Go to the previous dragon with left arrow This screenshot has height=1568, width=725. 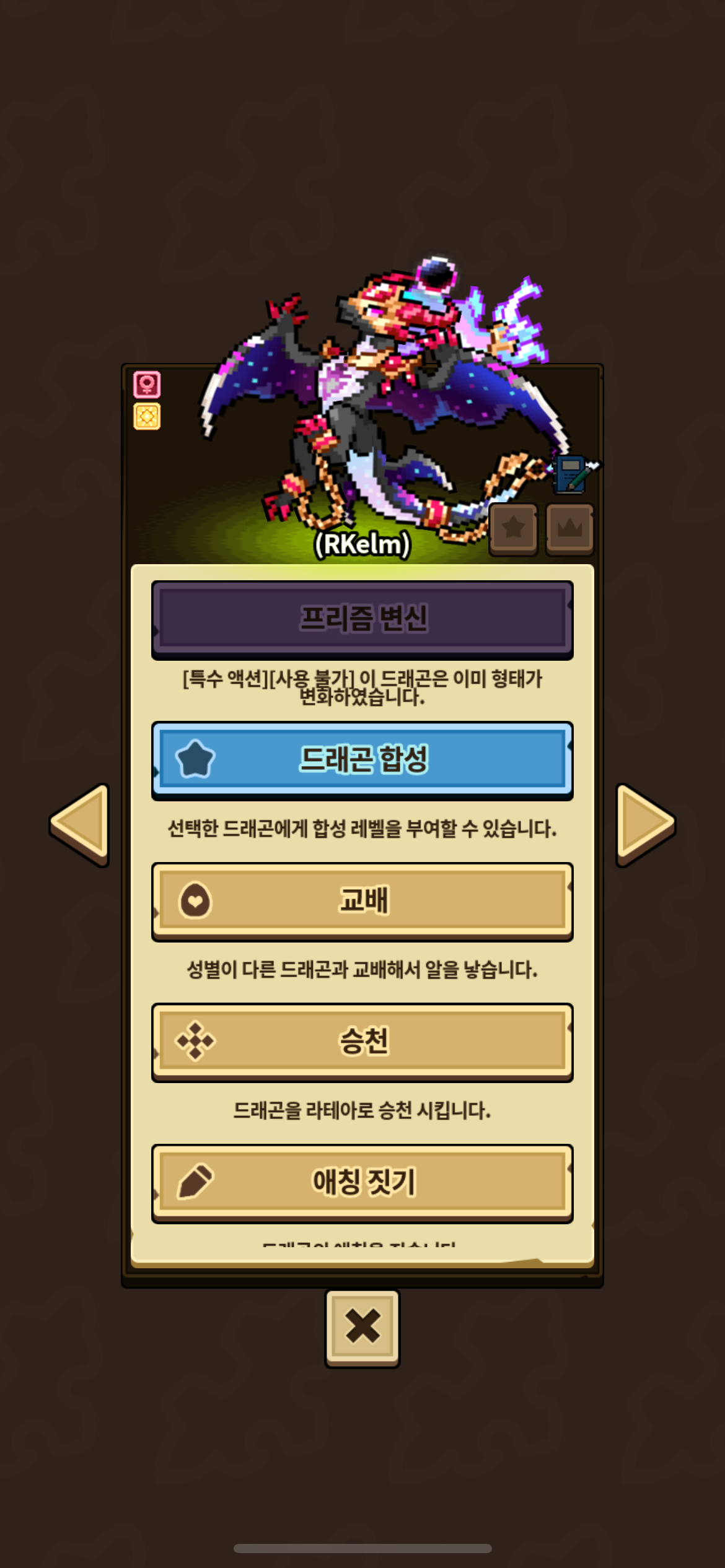(82, 824)
